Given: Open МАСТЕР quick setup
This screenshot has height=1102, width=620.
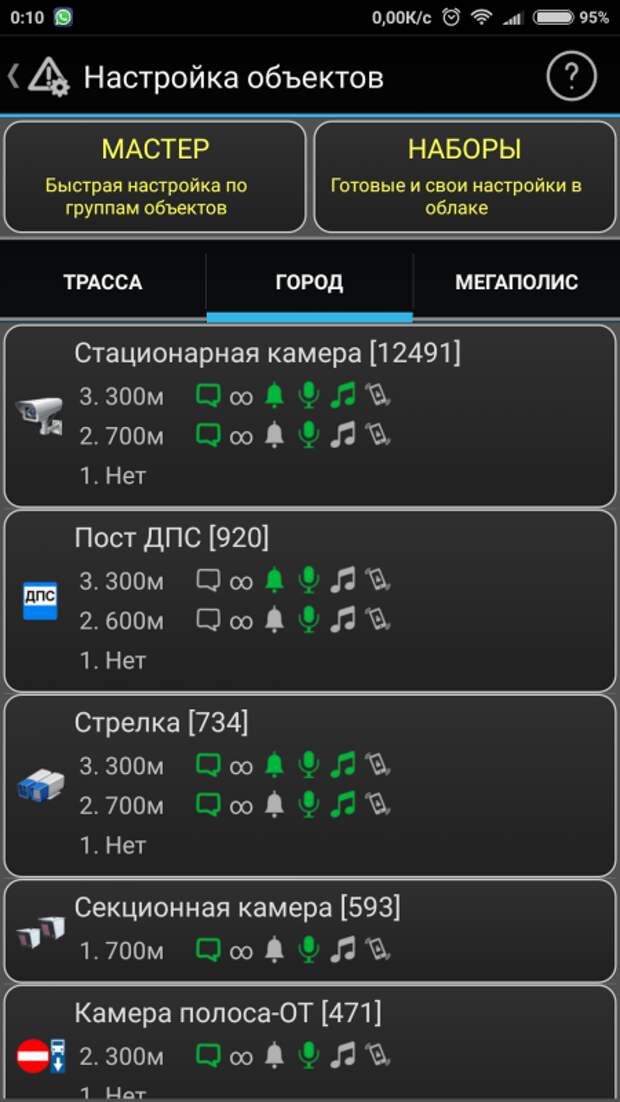Looking at the screenshot, I should click(x=155, y=177).
